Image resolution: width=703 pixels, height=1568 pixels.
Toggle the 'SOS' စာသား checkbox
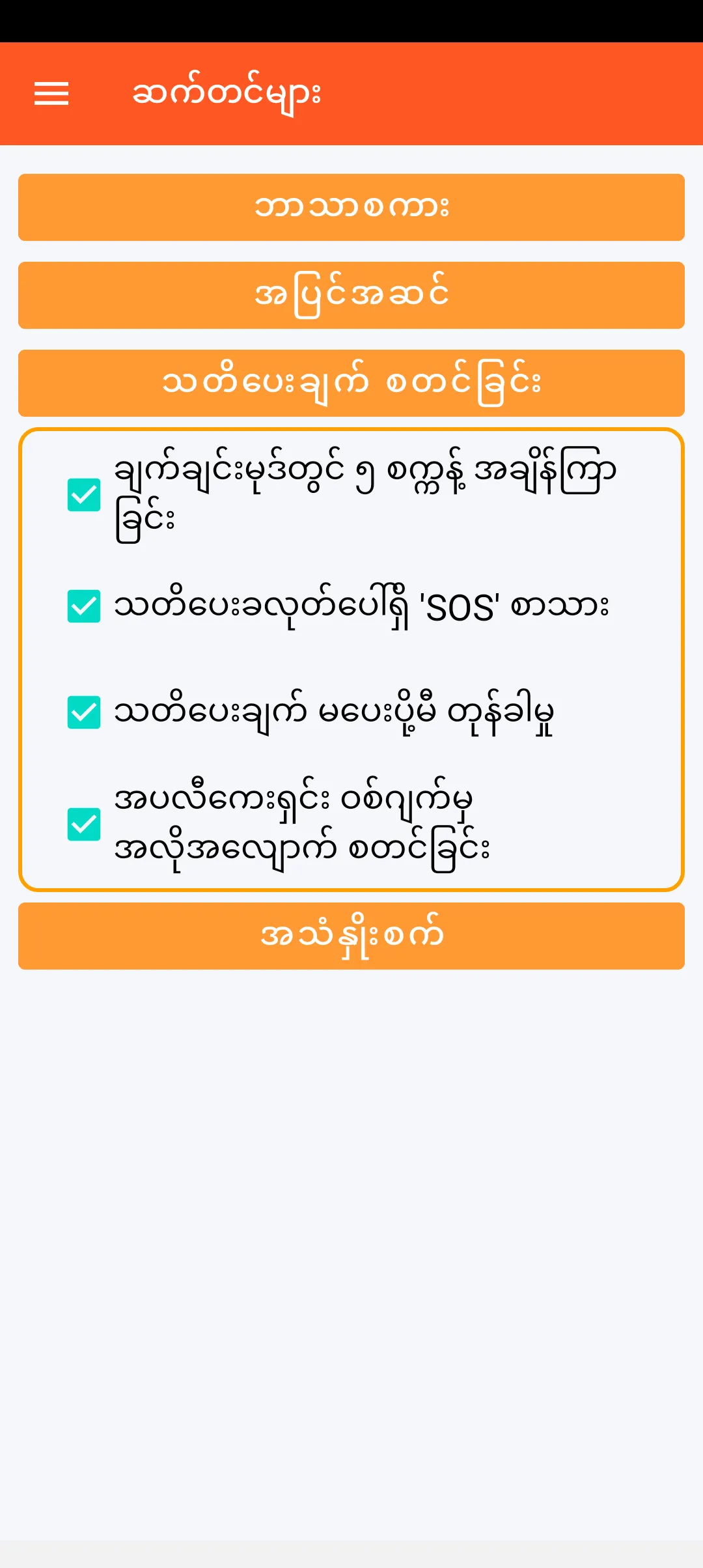point(84,606)
